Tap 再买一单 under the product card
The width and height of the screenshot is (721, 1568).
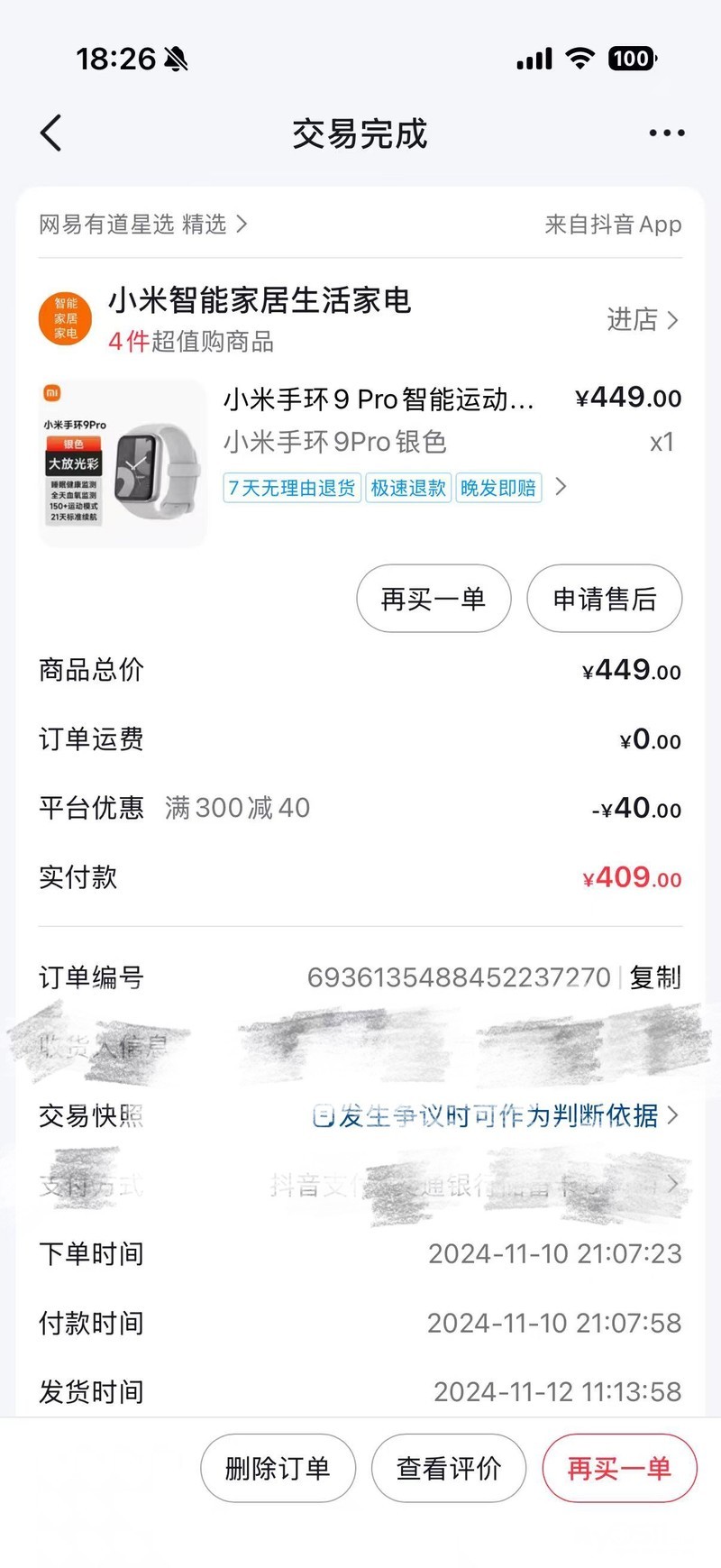pos(434,599)
